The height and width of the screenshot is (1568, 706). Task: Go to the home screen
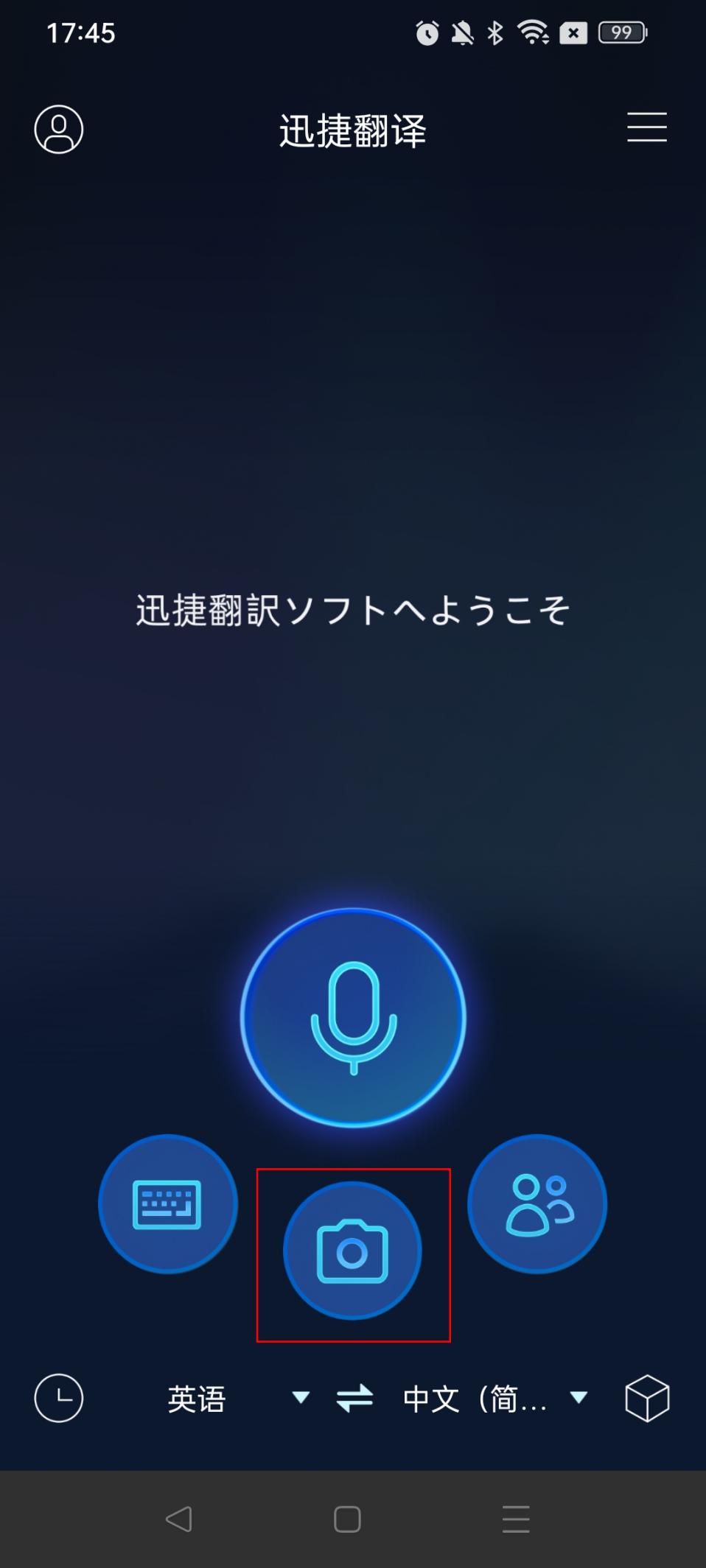(347, 1519)
